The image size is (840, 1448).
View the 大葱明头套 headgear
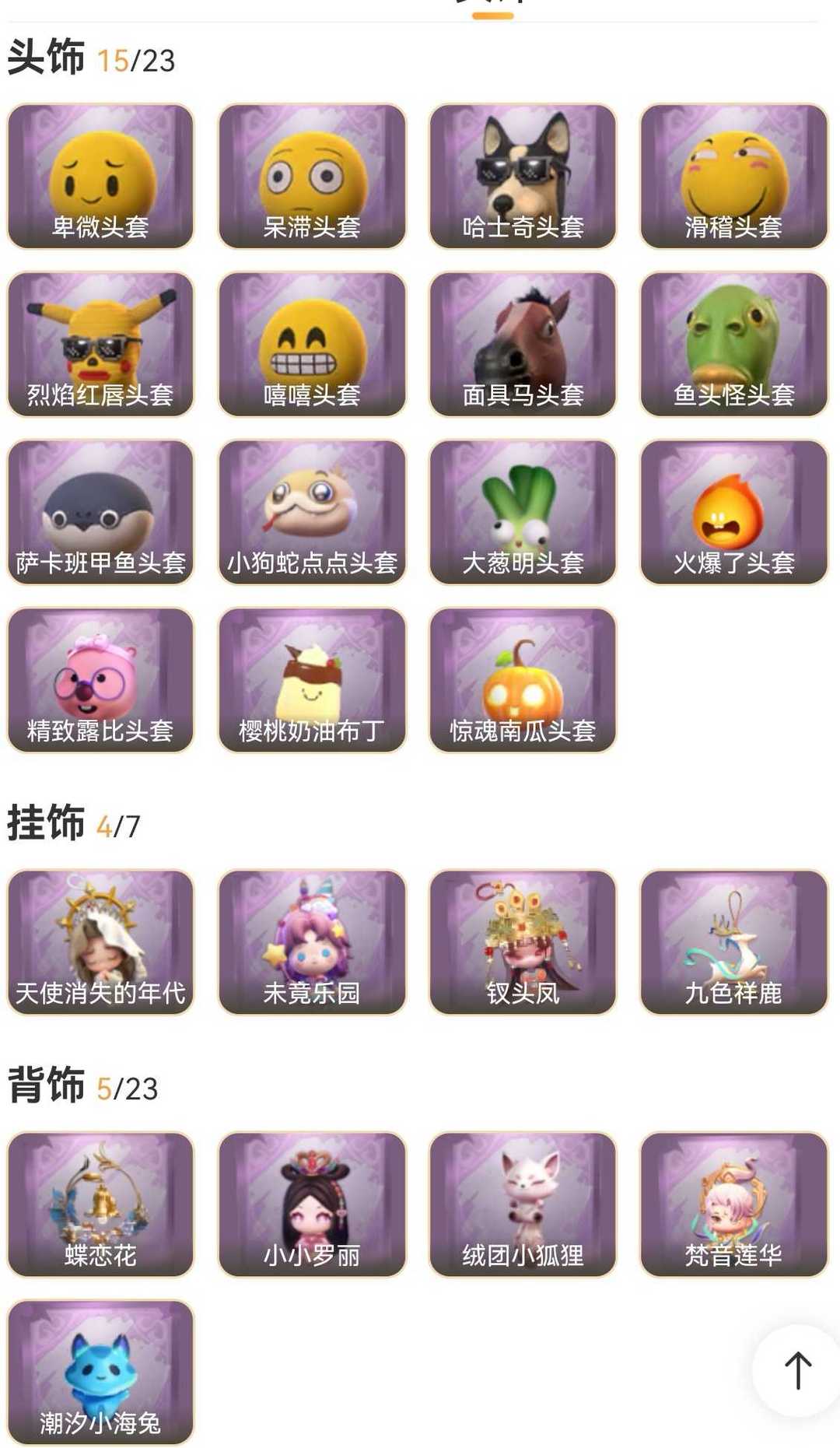[523, 513]
